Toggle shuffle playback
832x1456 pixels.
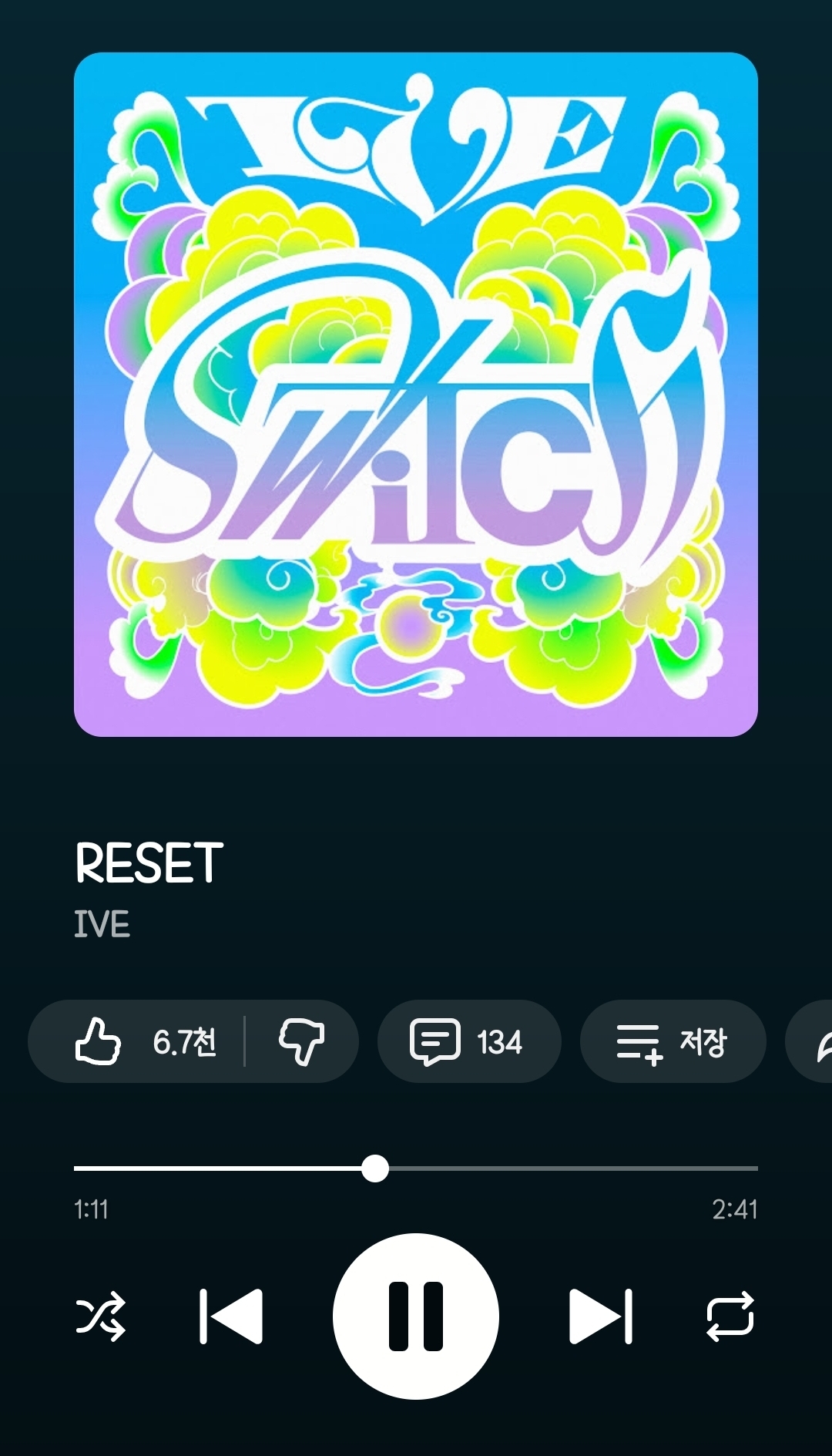point(101,1316)
